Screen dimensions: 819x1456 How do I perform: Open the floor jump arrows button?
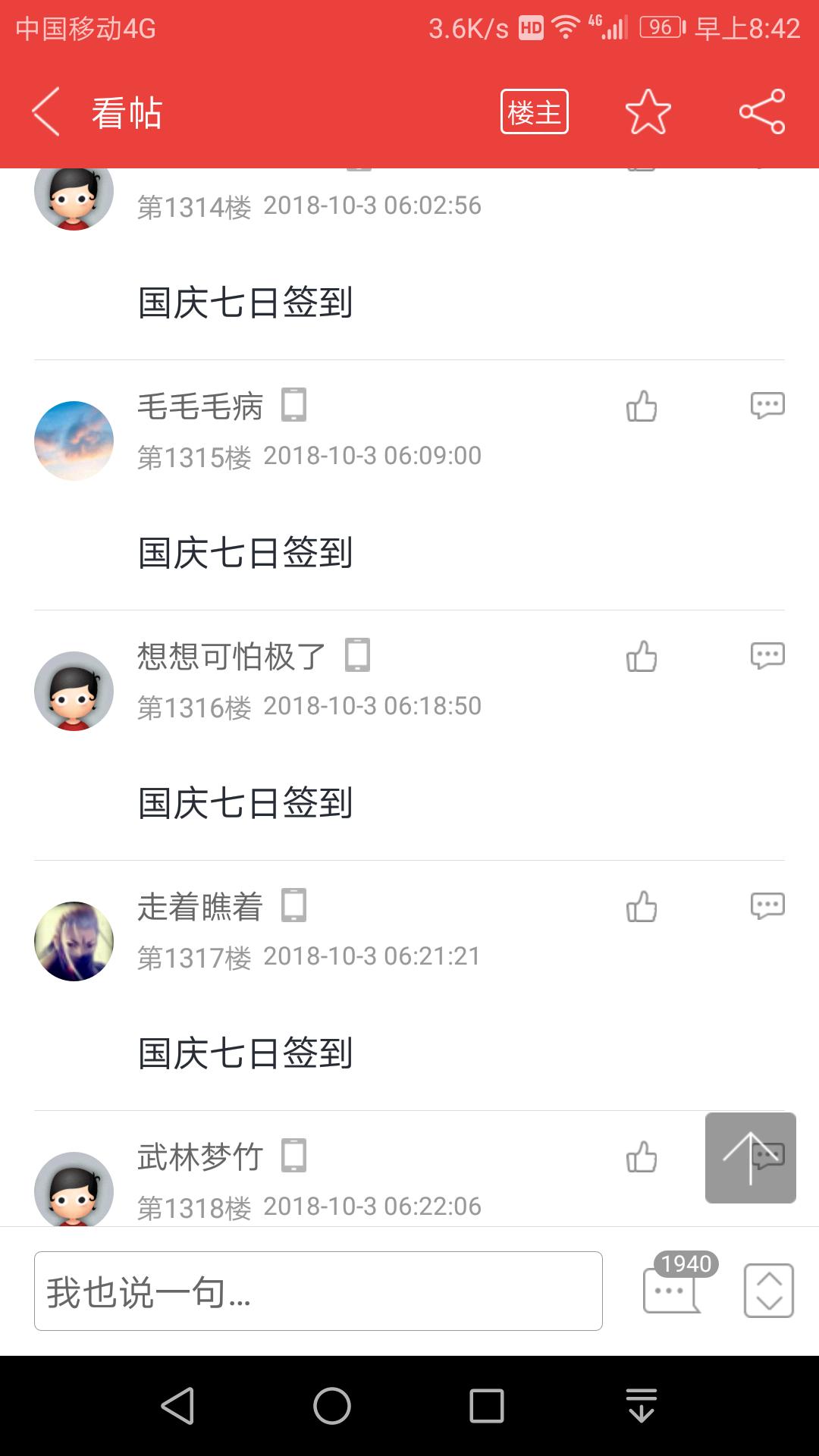[x=768, y=1291]
